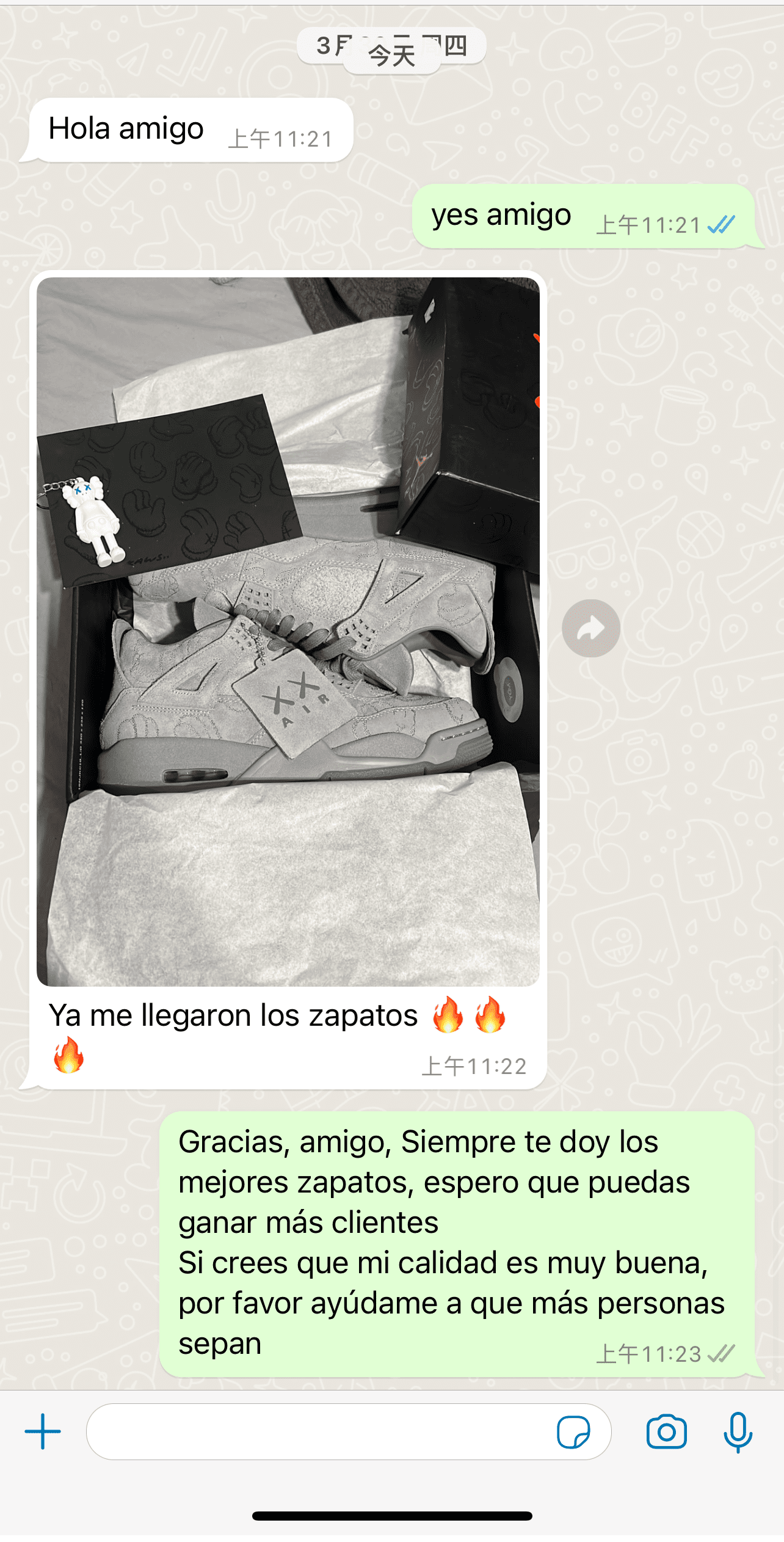Forward the sneaker photo message
The height and width of the screenshot is (1542, 784).
click(x=591, y=628)
